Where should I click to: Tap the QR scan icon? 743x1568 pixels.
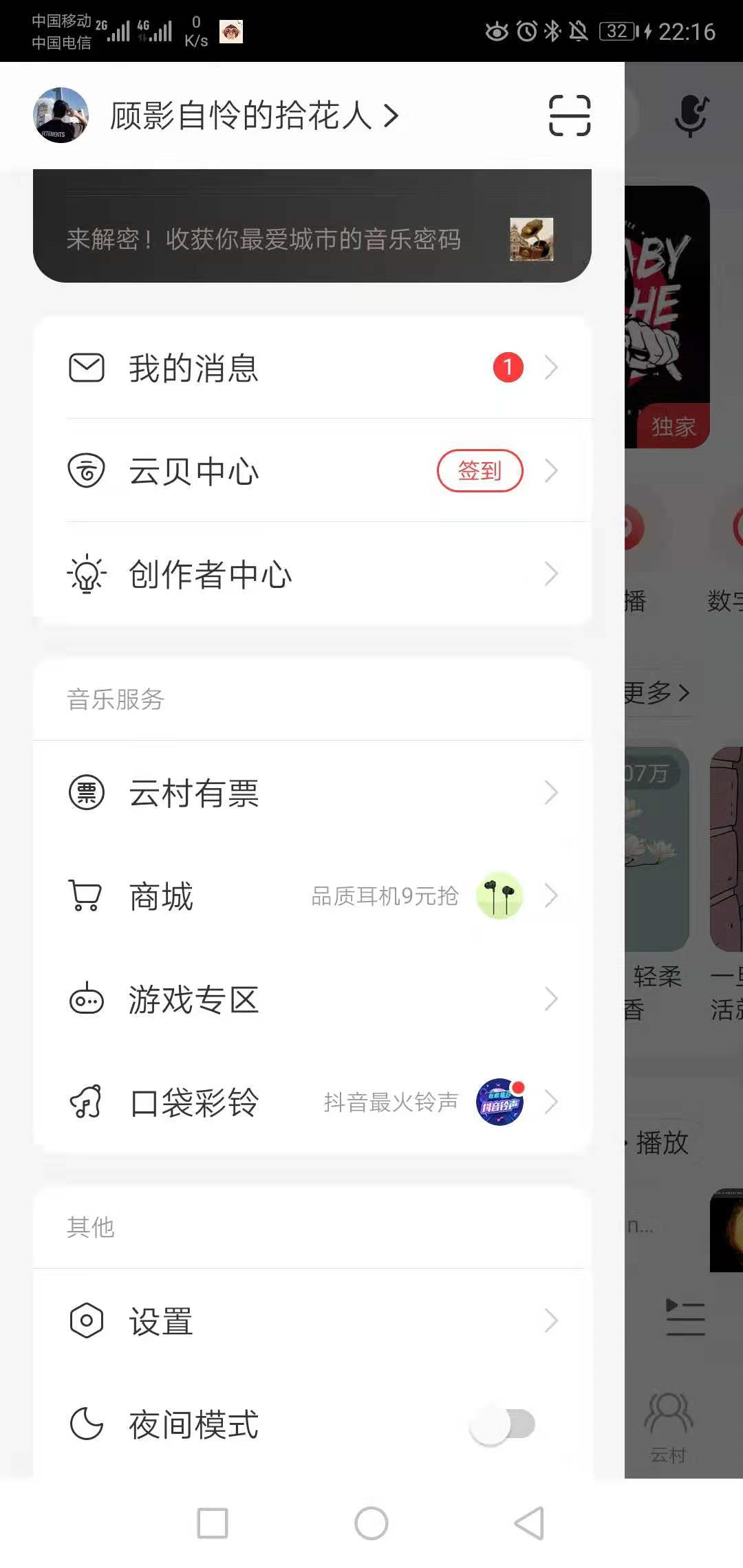(569, 116)
